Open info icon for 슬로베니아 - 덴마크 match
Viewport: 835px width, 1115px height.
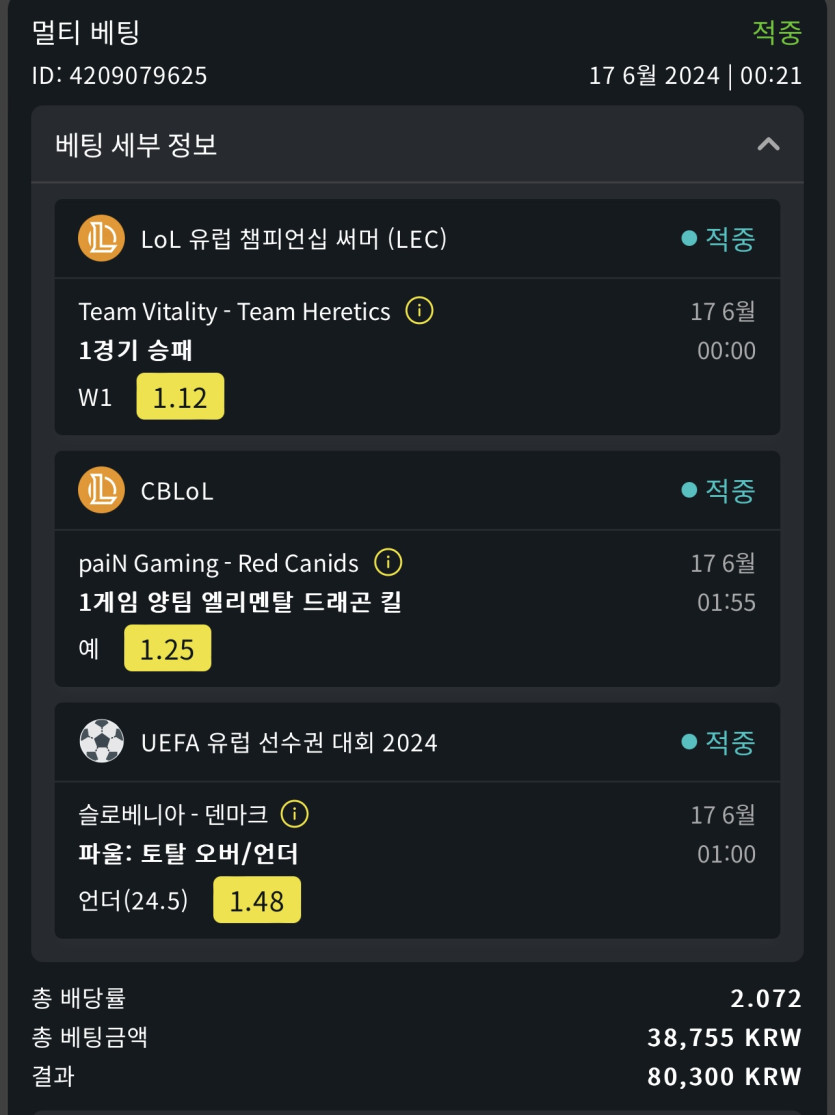(x=294, y=814)
